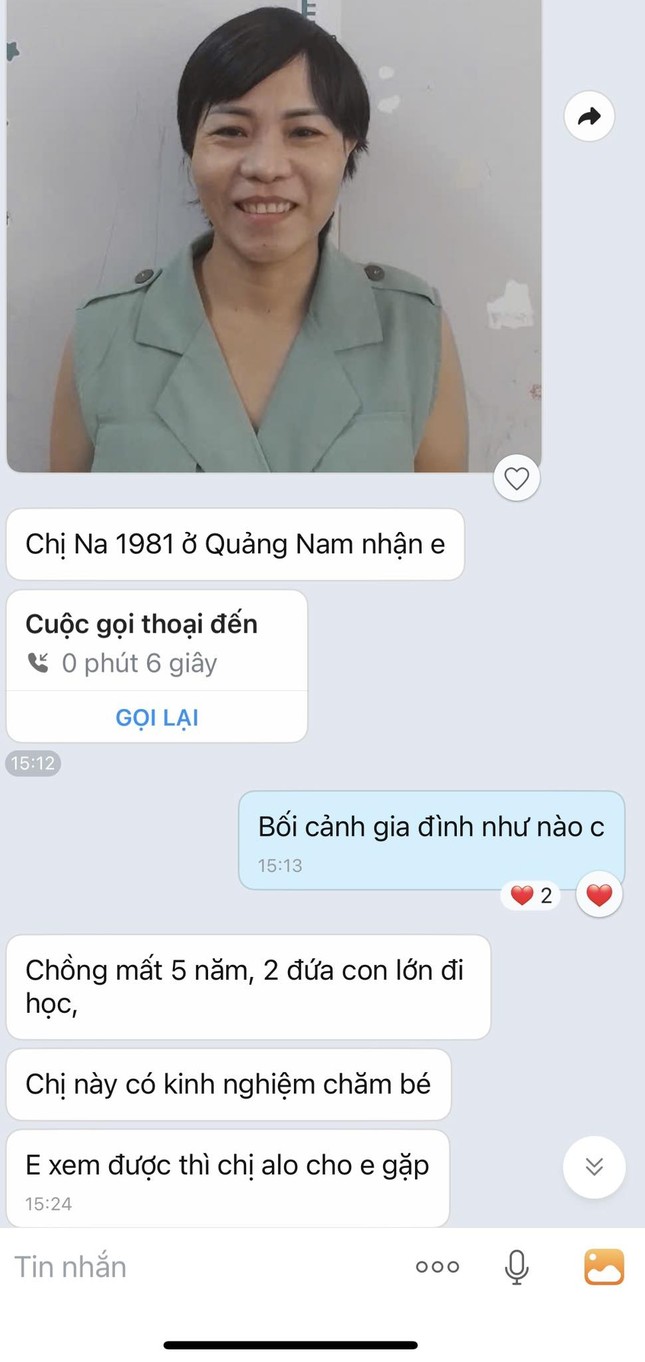Jump to the latest messages
This screenshot has height=1362, width=645.
[x=594, y=1166]
